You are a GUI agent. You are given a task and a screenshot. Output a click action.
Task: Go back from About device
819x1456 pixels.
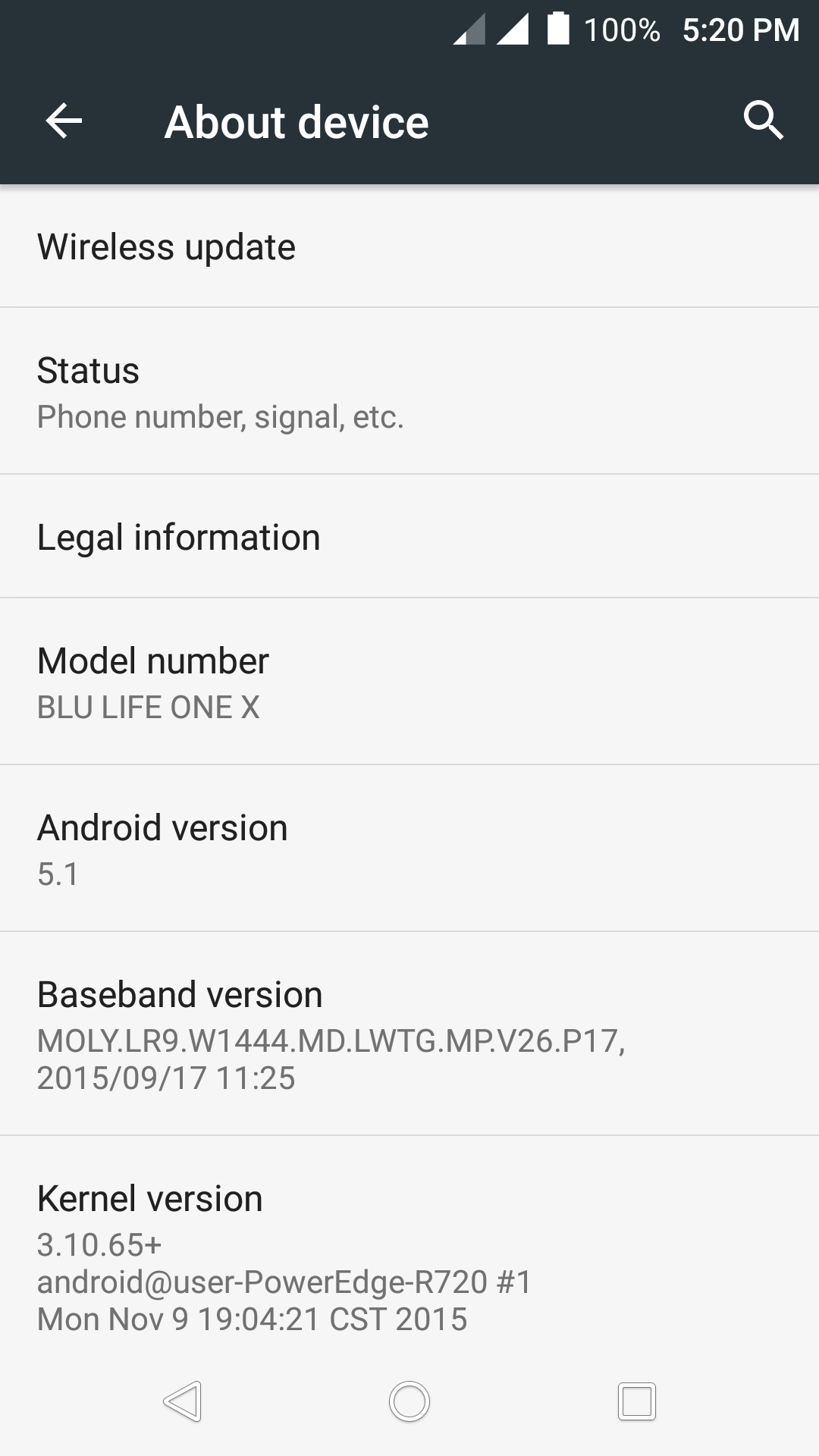(64, 121)
